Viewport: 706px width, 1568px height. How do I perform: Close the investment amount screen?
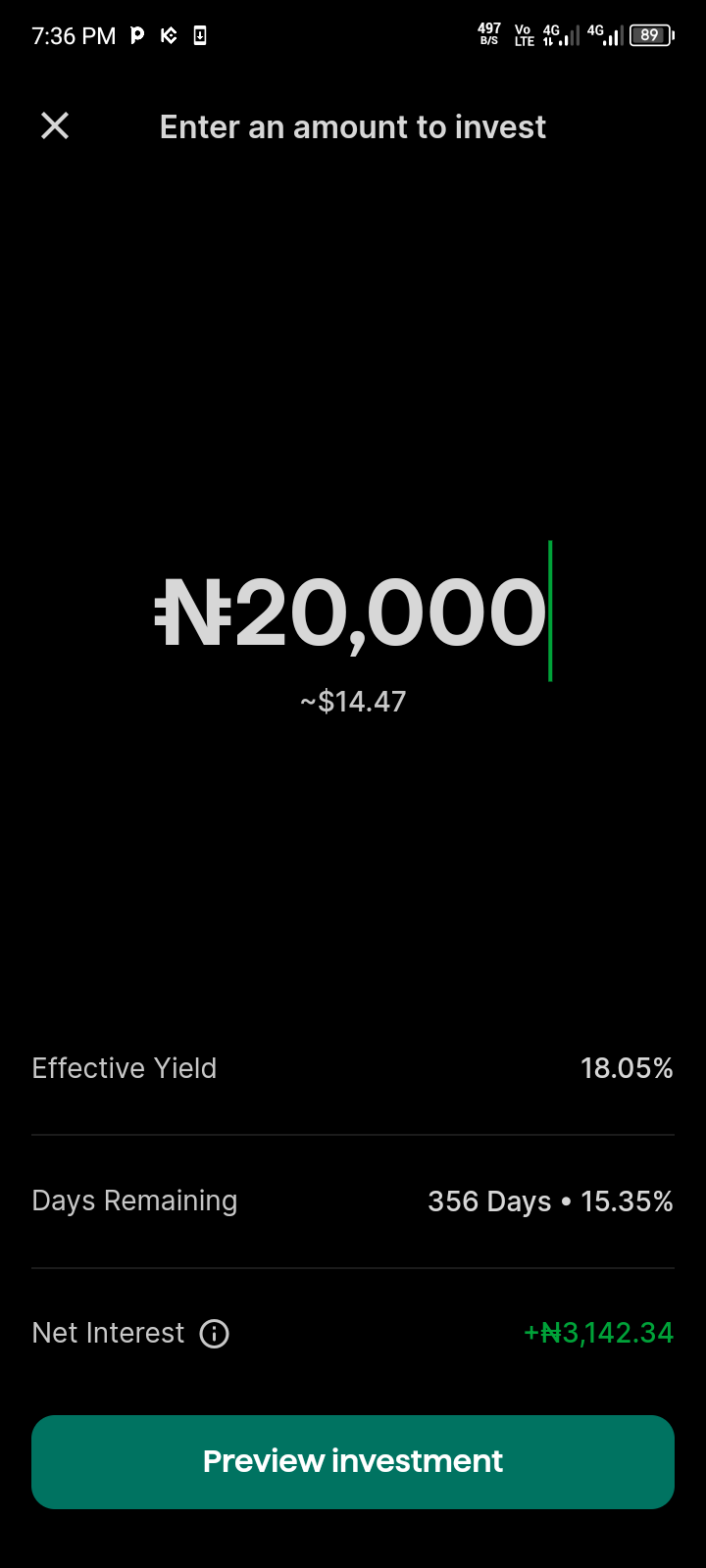pos(55,125)
